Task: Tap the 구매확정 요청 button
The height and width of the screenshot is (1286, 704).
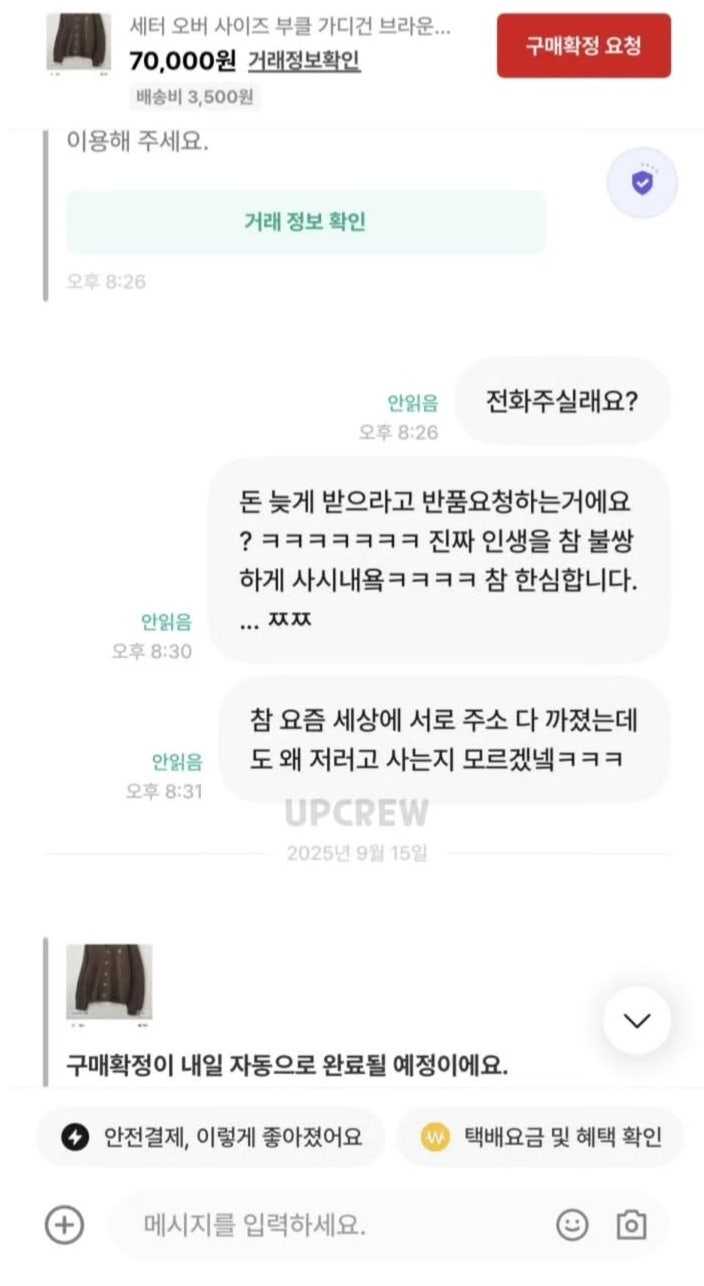Action: (584, 46)
